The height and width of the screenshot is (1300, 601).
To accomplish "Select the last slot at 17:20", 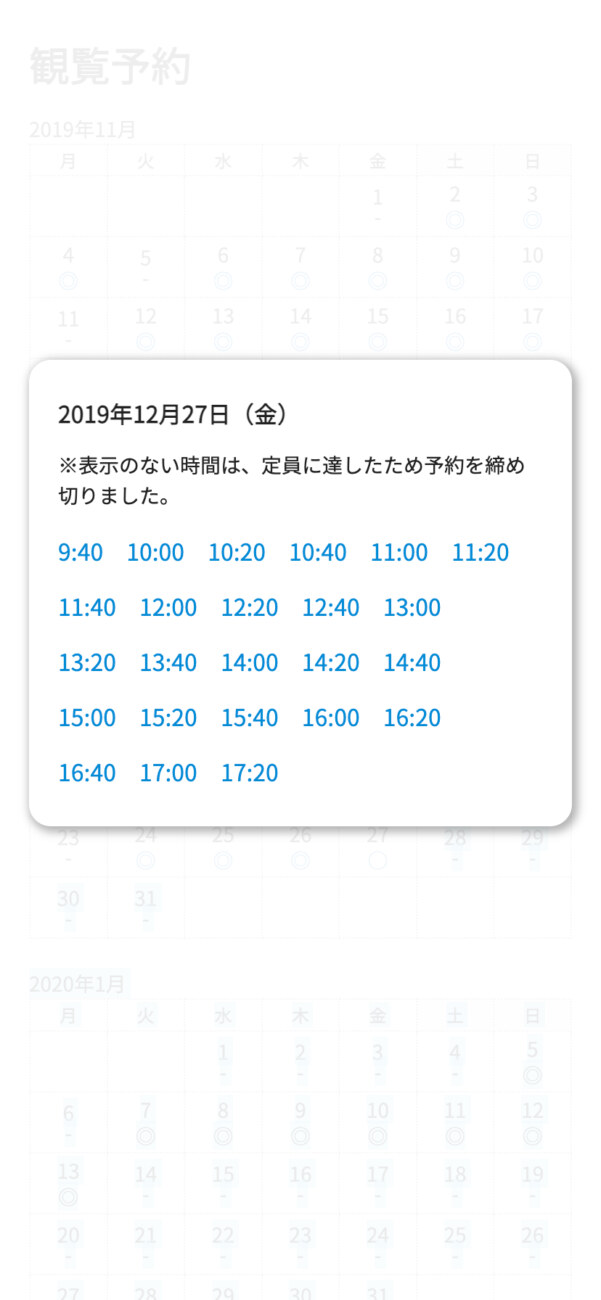I will tap(249, 773).
